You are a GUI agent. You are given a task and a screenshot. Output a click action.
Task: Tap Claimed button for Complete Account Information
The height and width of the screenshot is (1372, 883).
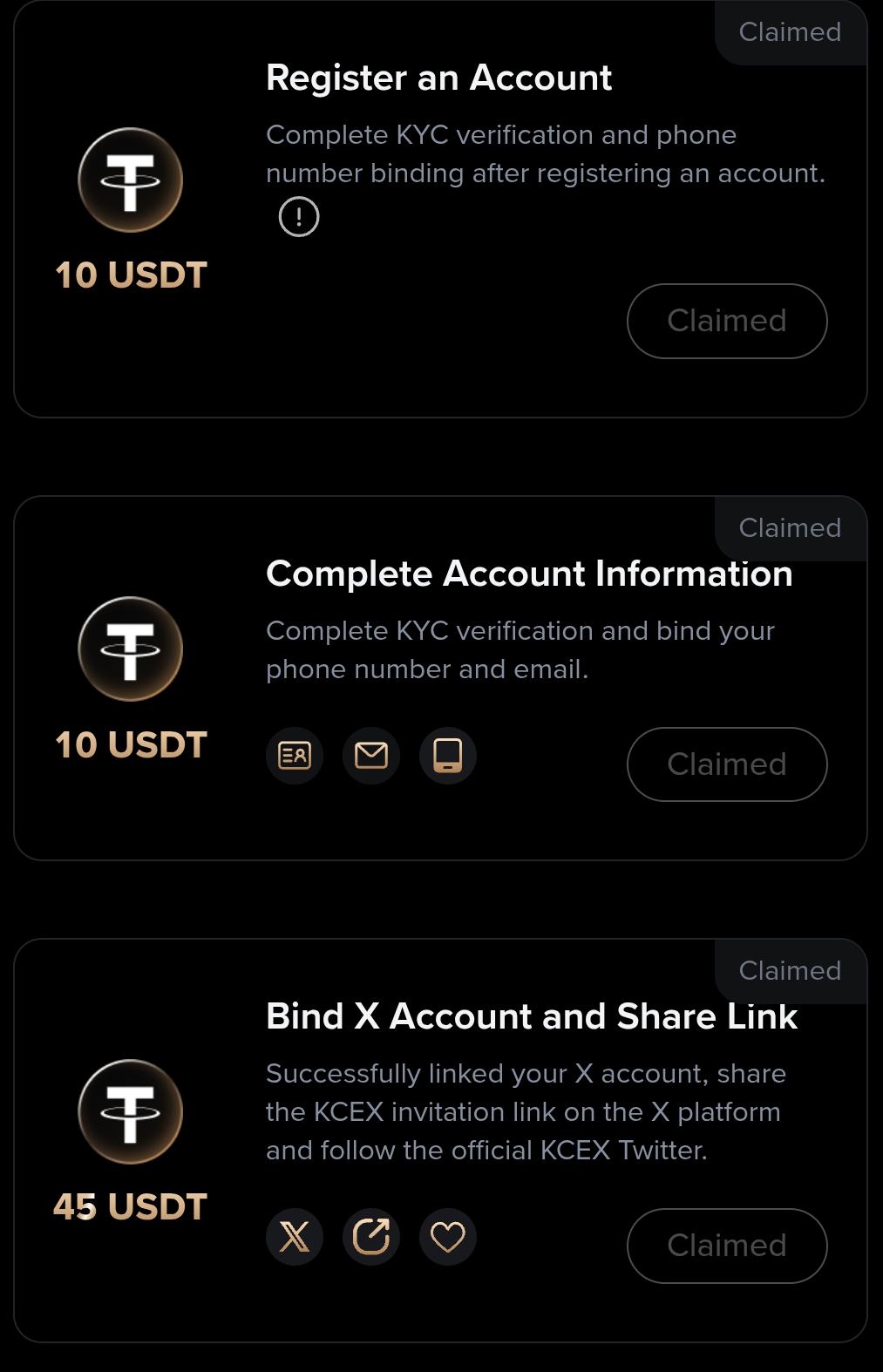(727, 764)
